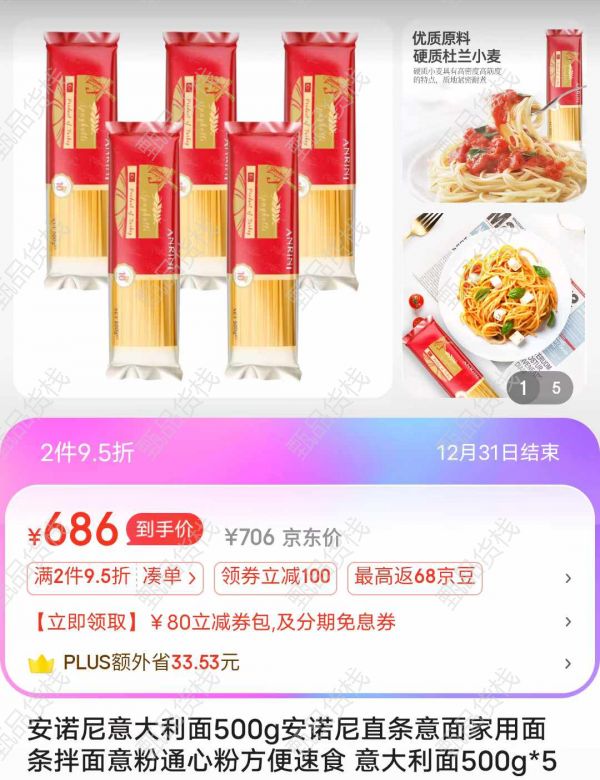Claim the ¥80立减券包 via 立即领取

pyautogui.click(x=86, y=622)
